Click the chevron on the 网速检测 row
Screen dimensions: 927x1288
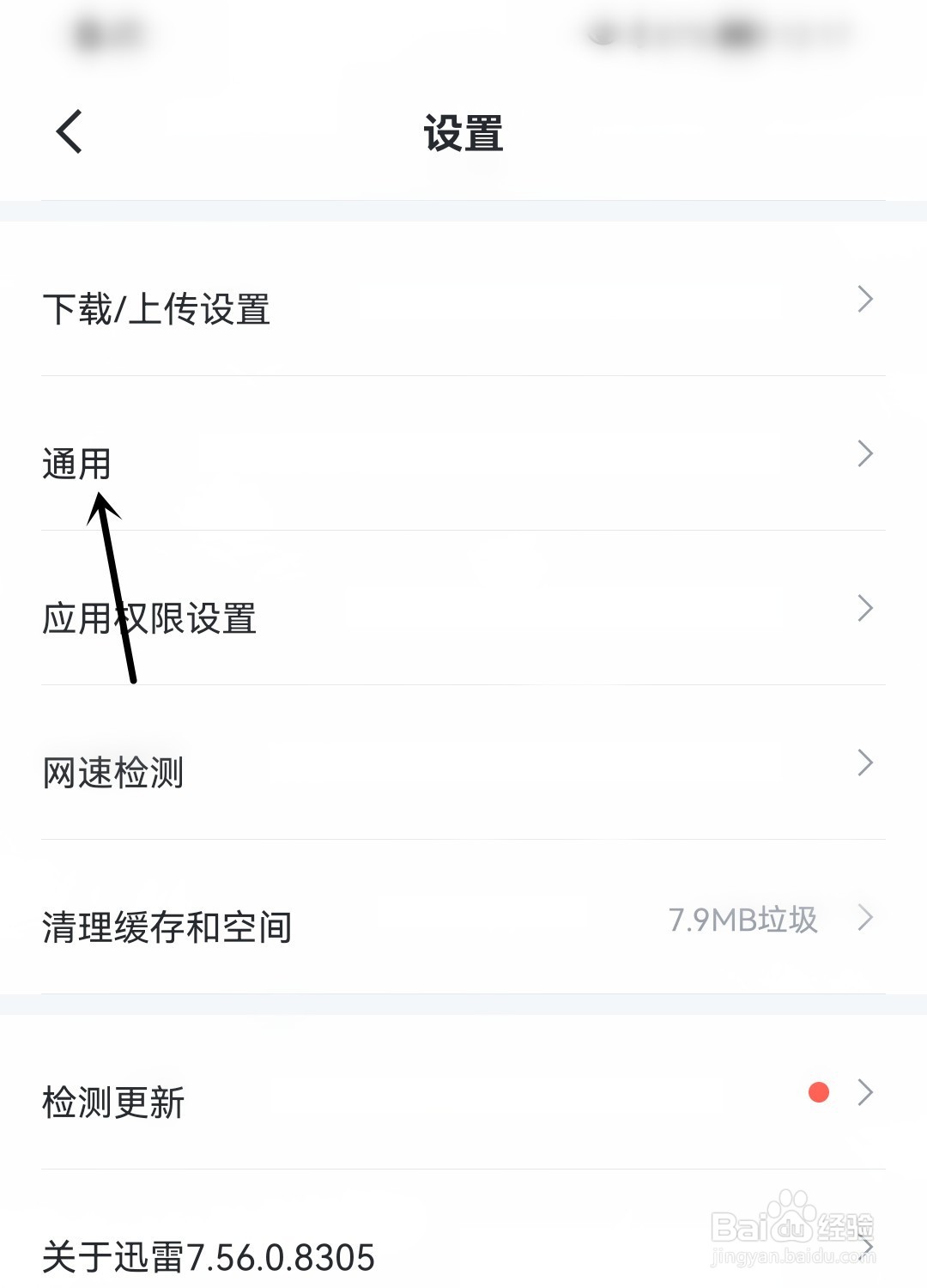pos(867,762)
